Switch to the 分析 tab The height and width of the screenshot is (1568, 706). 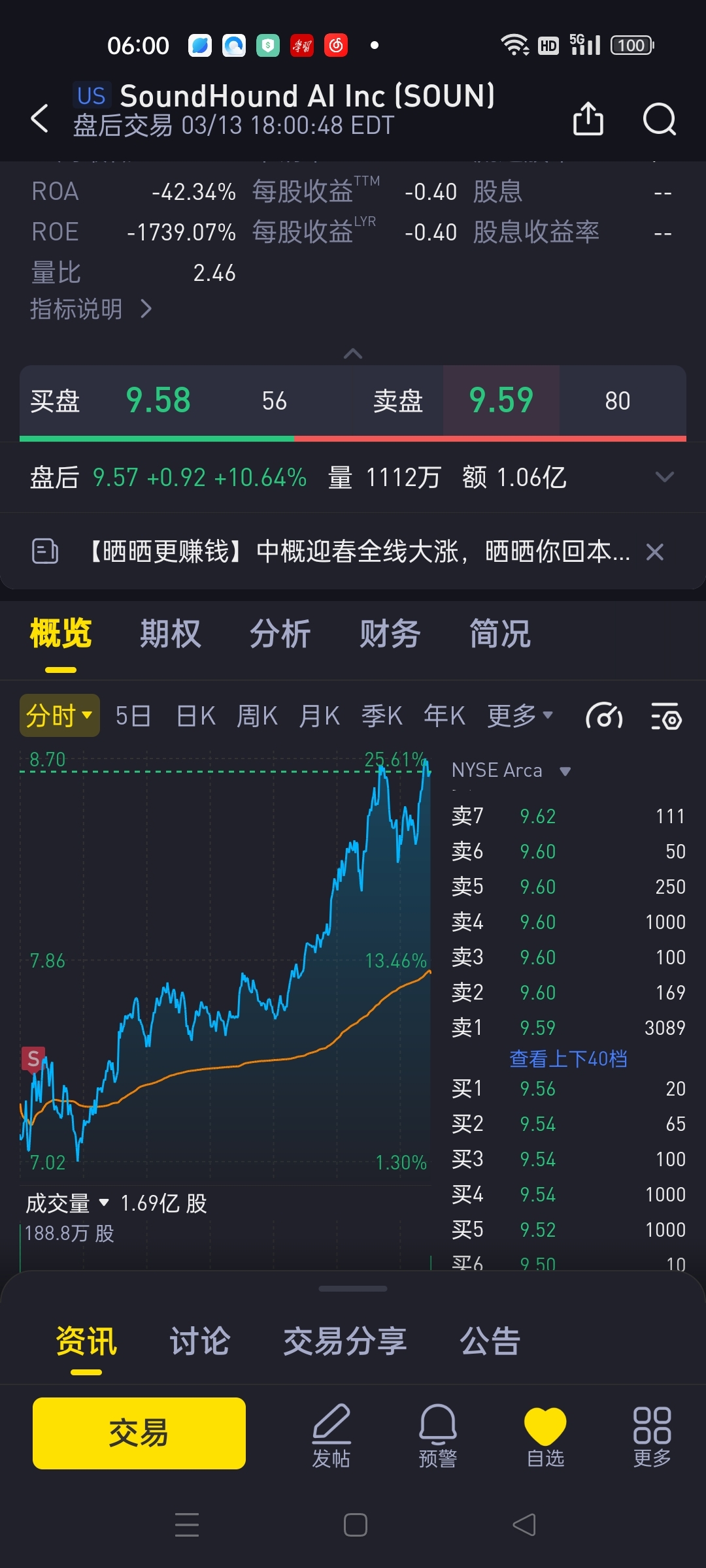(280, 634)
